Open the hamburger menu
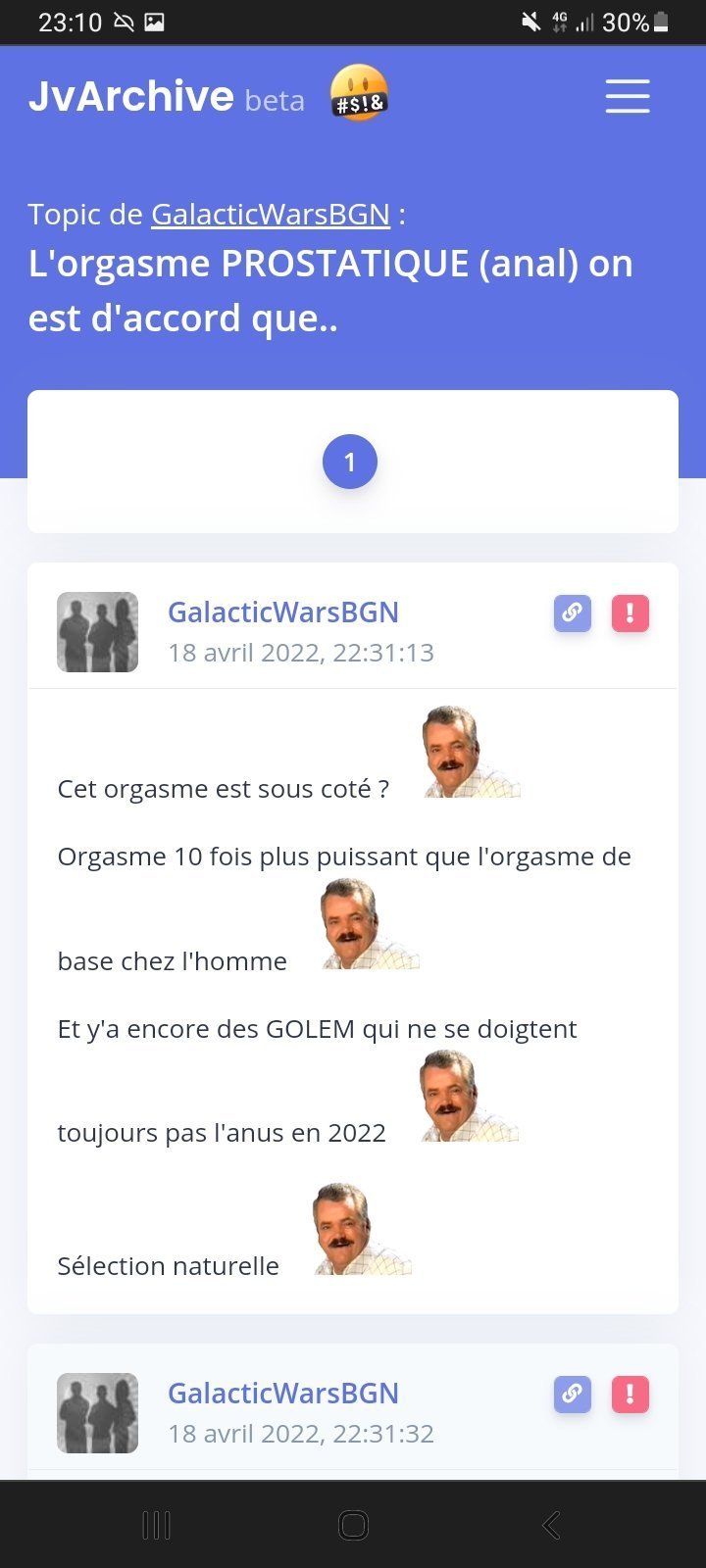 click(628, 96)
